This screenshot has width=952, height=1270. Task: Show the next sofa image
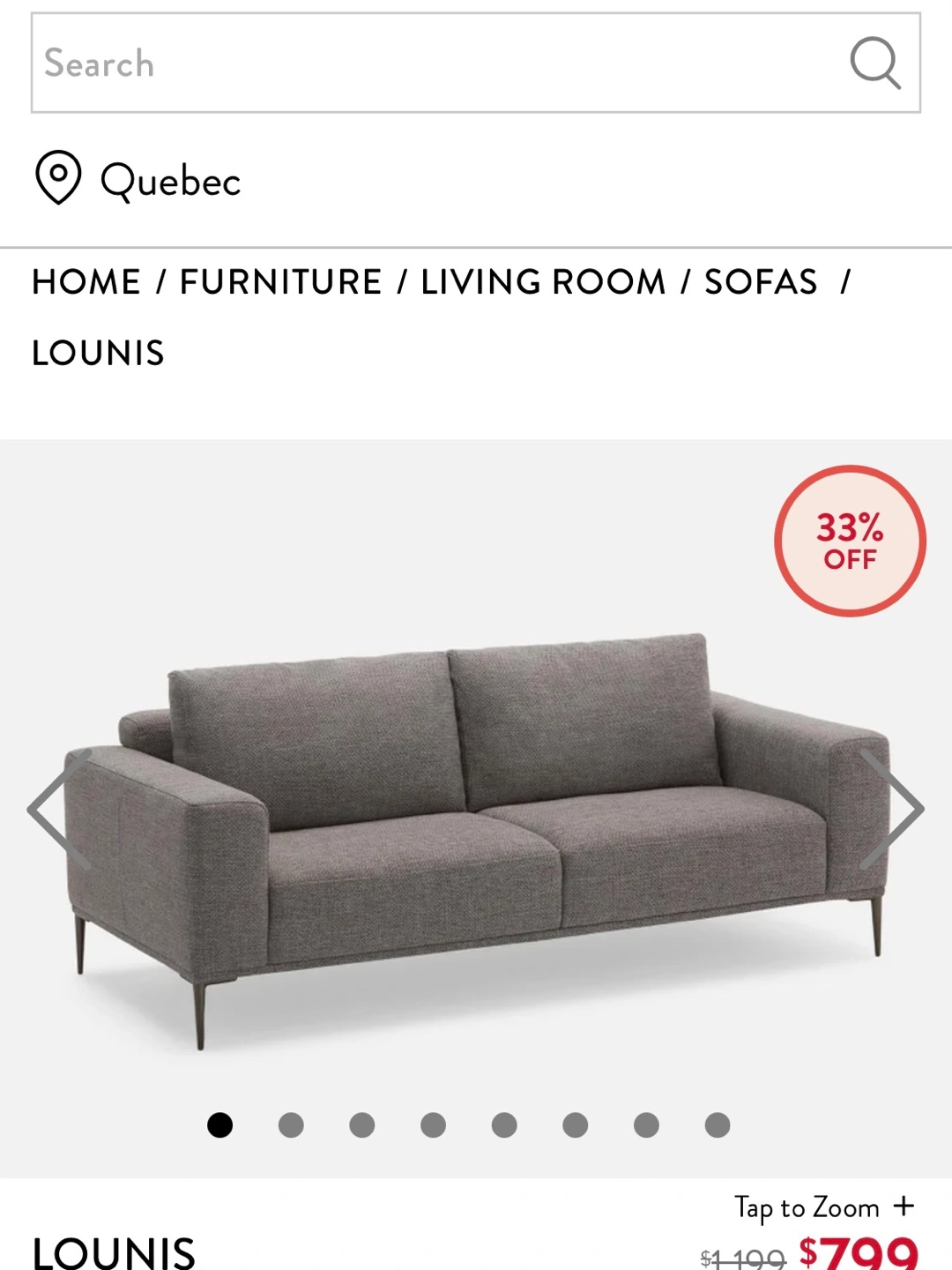(890, 809)
